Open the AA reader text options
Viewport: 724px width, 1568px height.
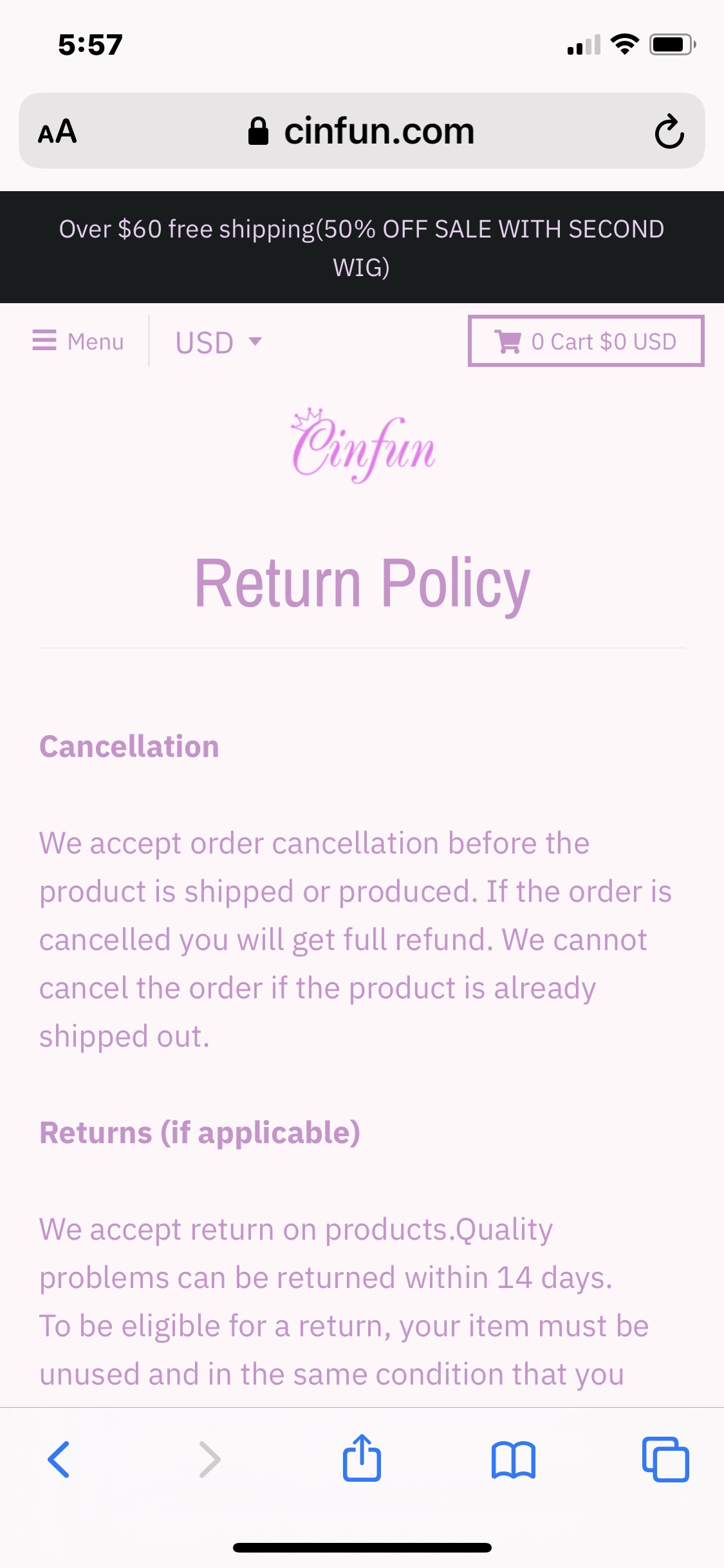(x=57, y=132)
